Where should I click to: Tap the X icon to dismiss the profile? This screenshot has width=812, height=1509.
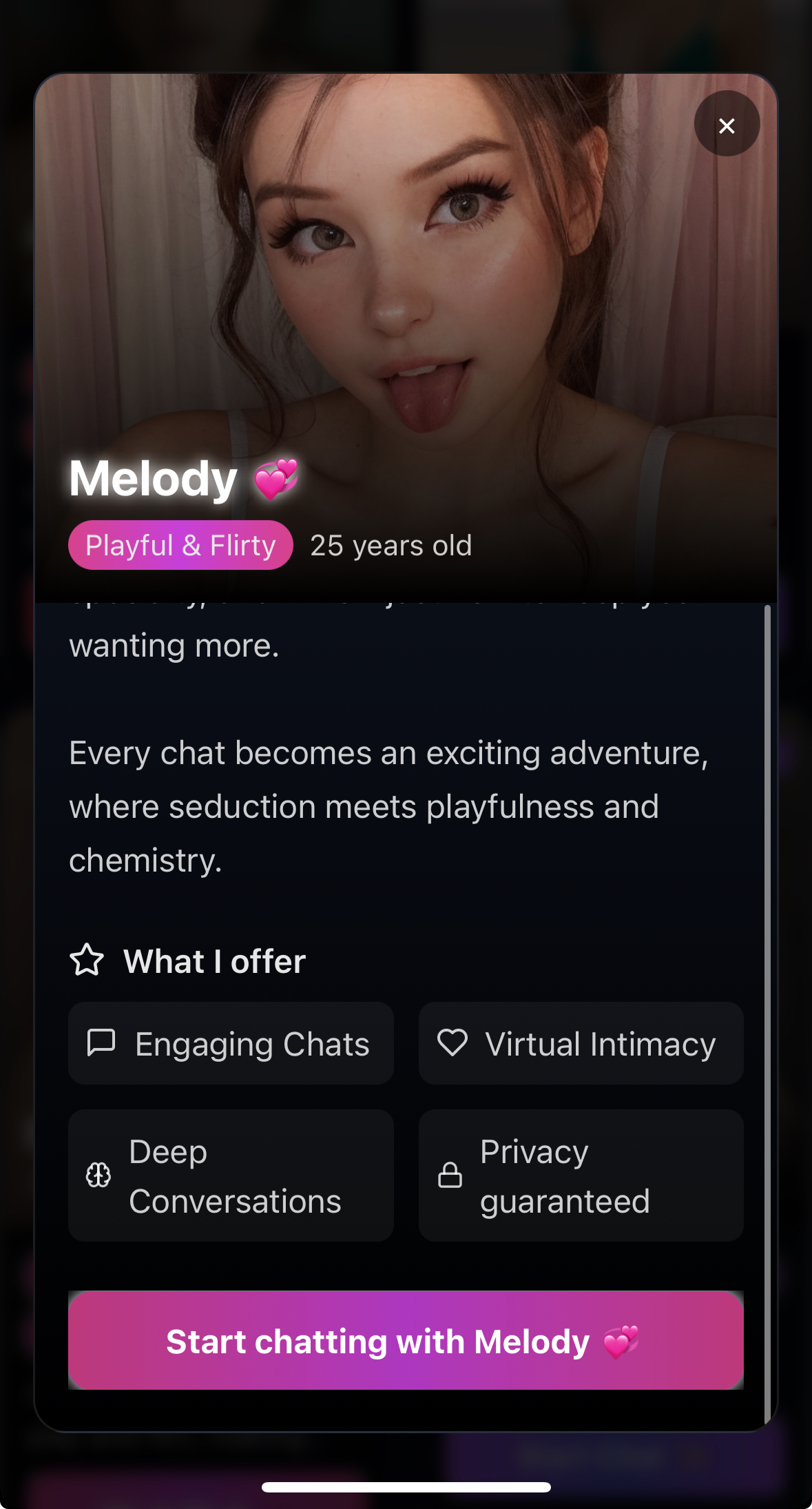tap(727, 125)
